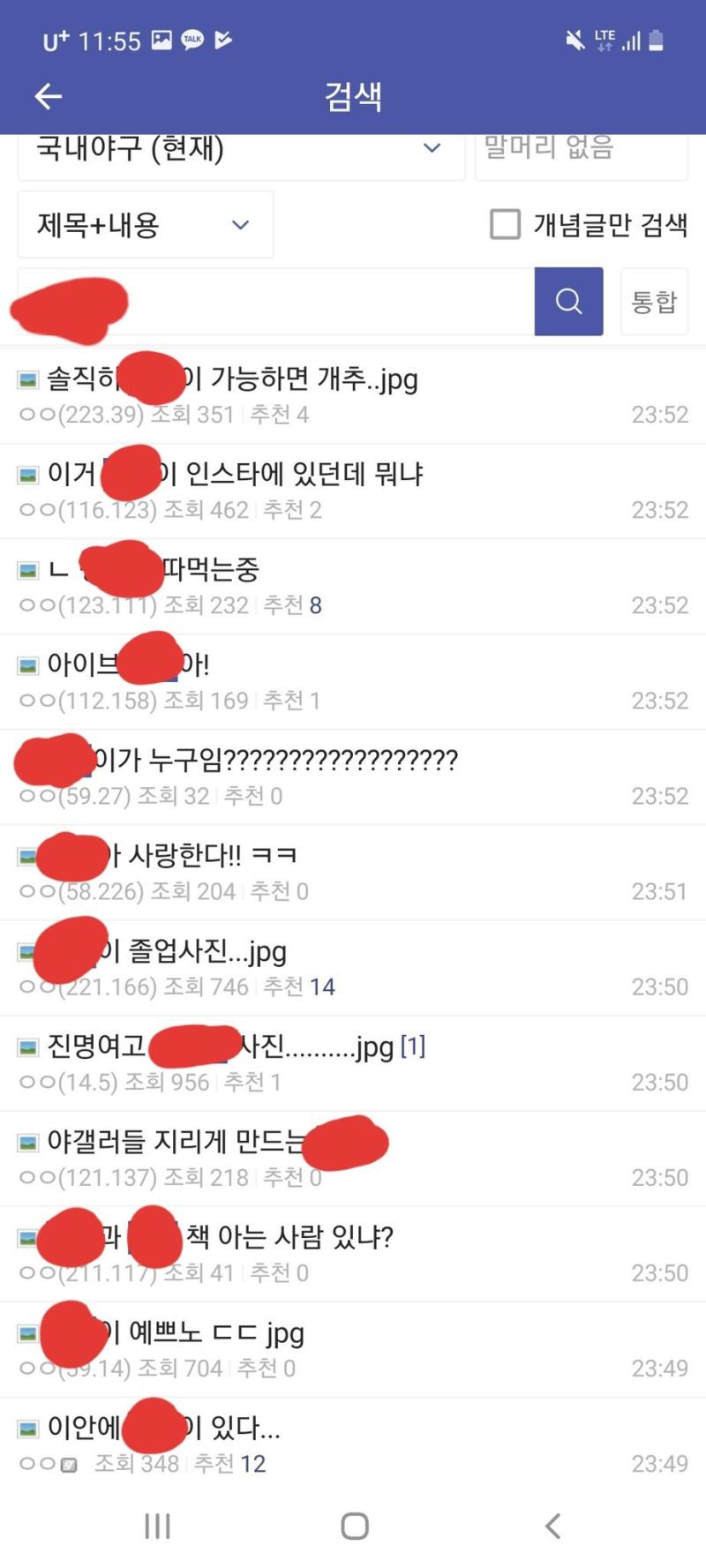Expand the 국내야구 (현재) gallery dropdown
706x1568 pixels.
pyautogui.click(x=241, y=150)
